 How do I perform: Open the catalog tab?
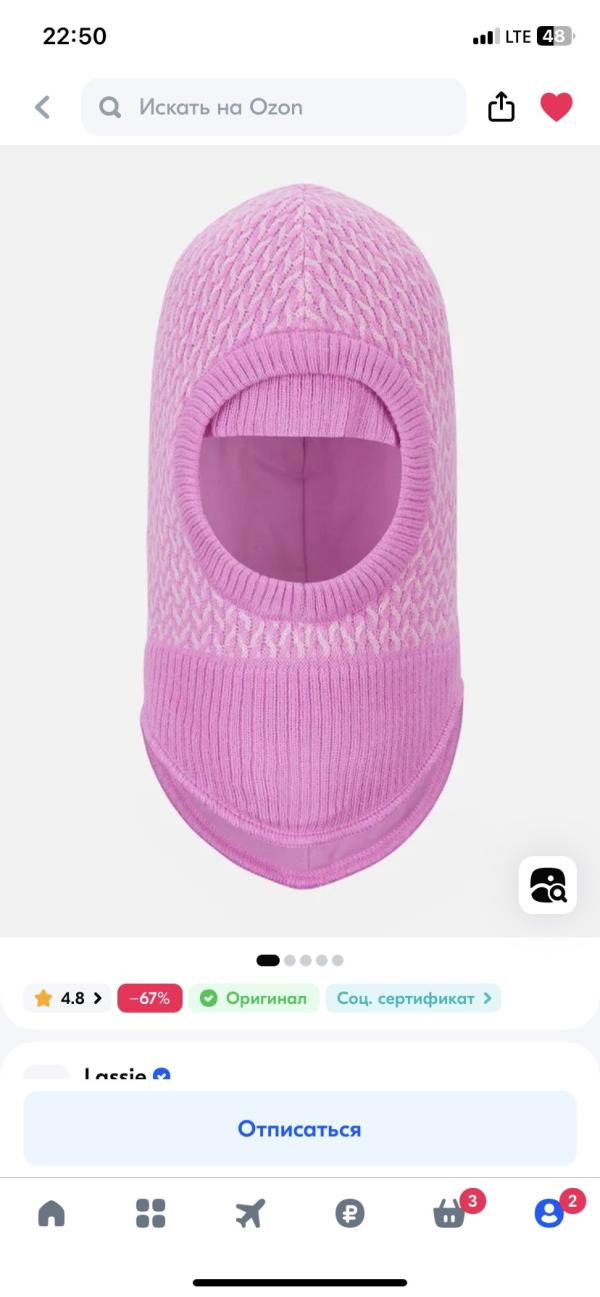(x=150, y=1213)
